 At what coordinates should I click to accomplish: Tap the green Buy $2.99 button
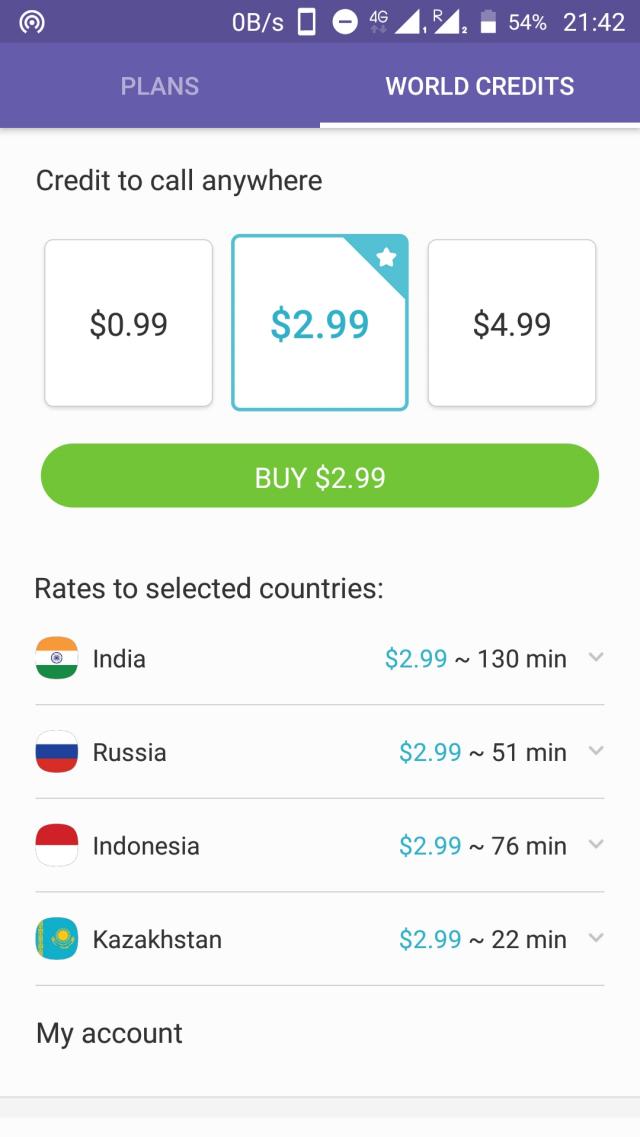[320, 476]
